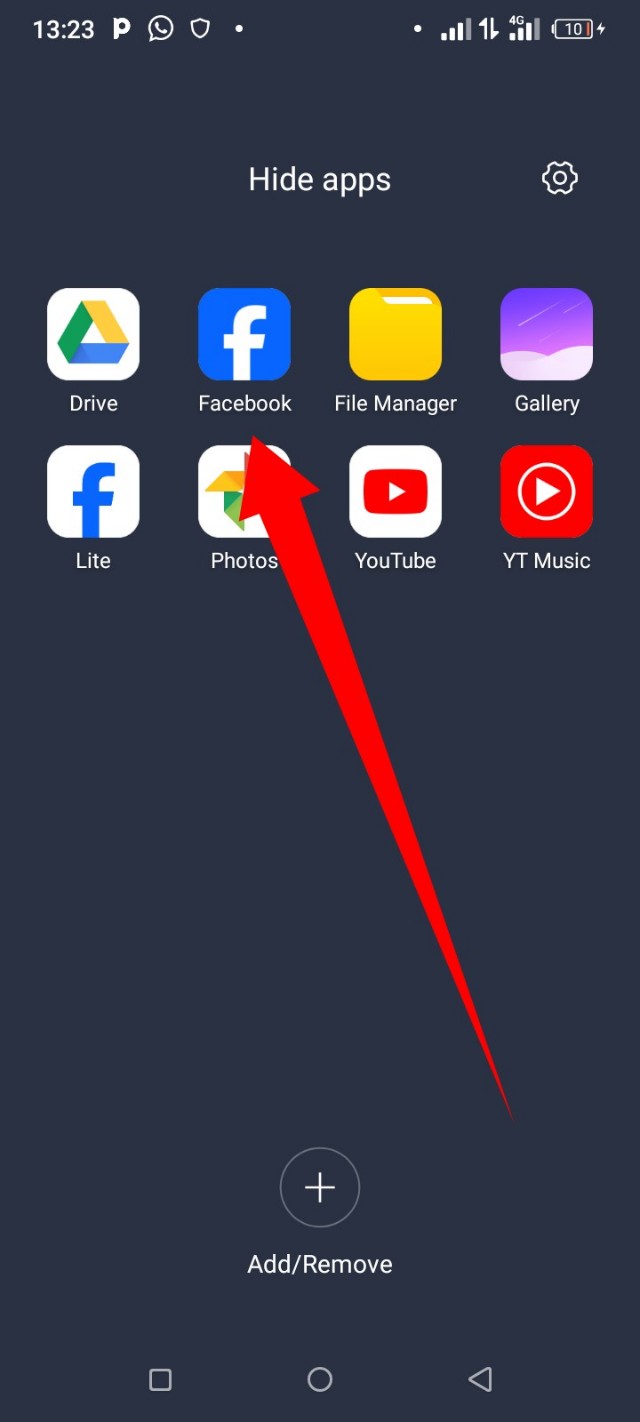Launch the Facebook app

[x=244, y=335]
